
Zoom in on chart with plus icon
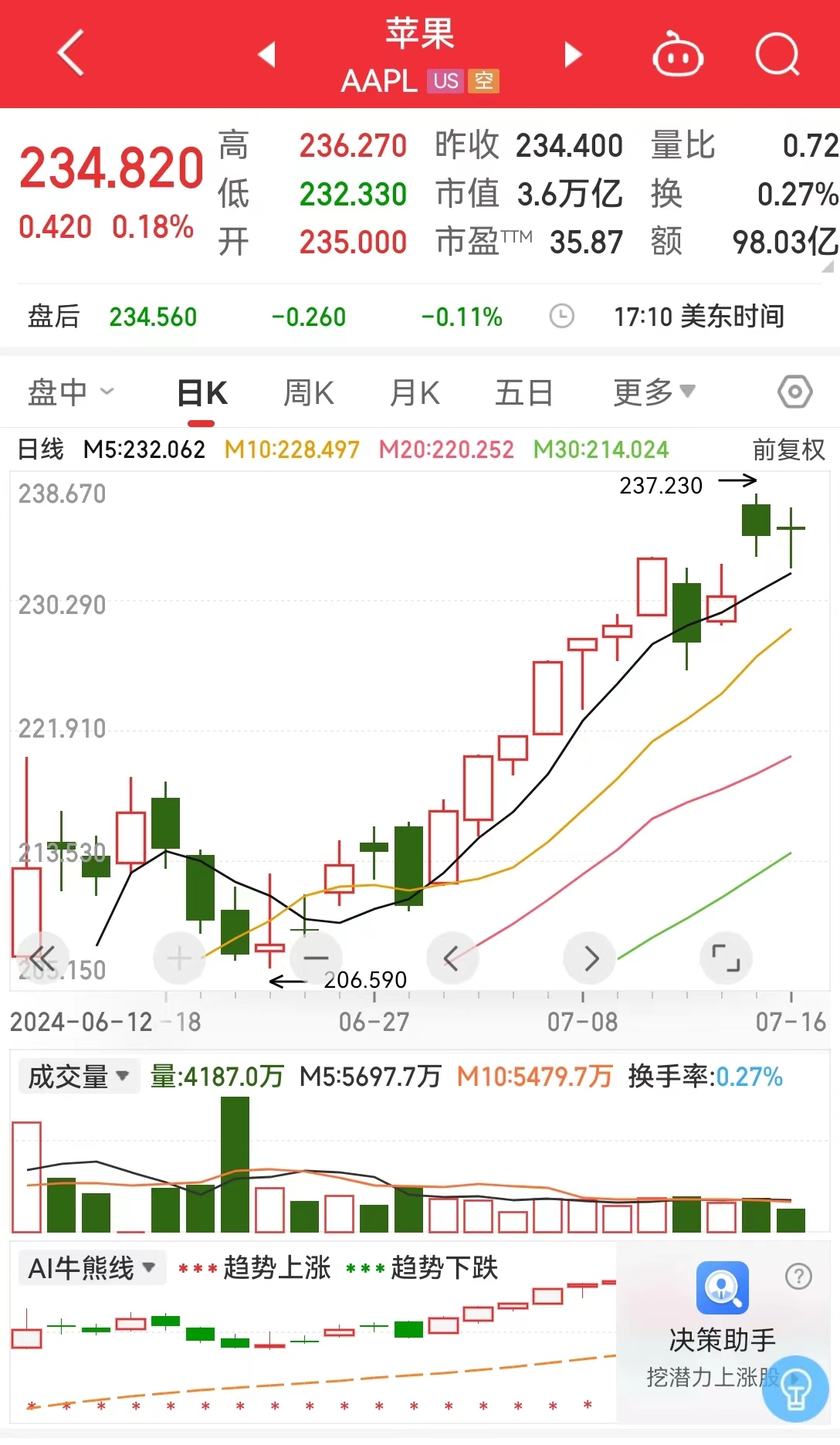coord(179,958)
